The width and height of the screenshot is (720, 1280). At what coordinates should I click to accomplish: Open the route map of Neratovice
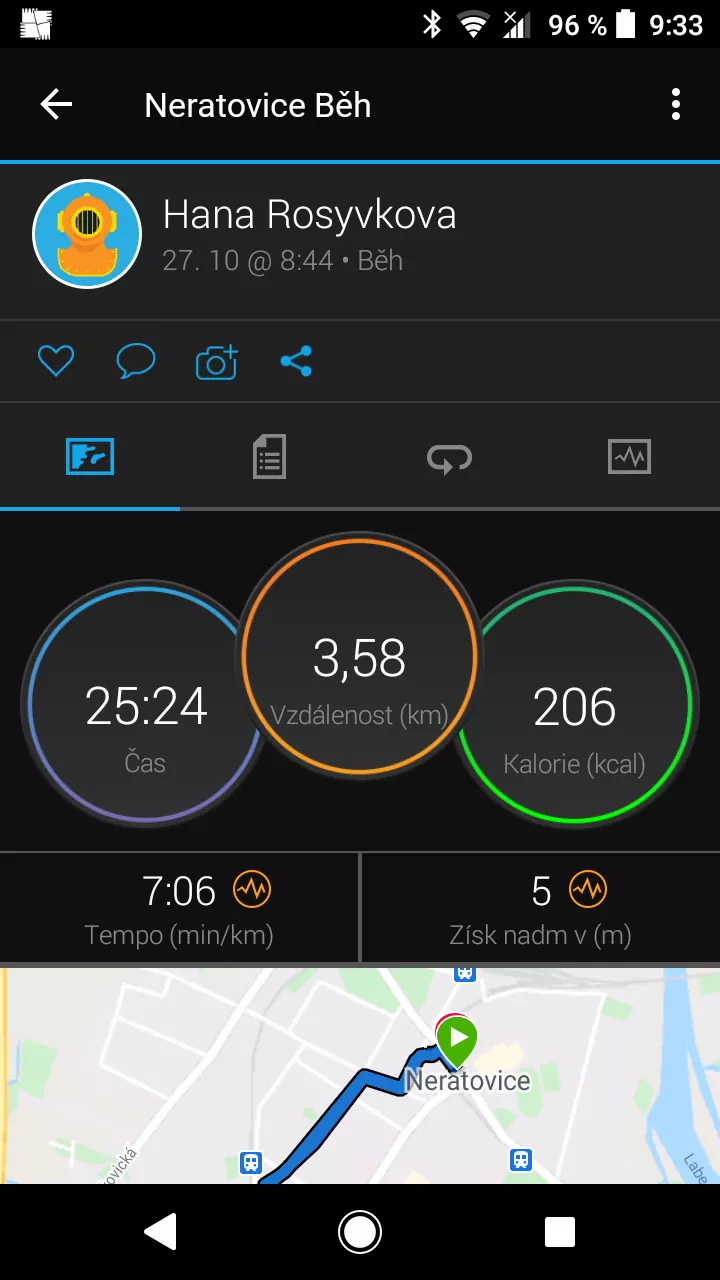pos(360,1076)
